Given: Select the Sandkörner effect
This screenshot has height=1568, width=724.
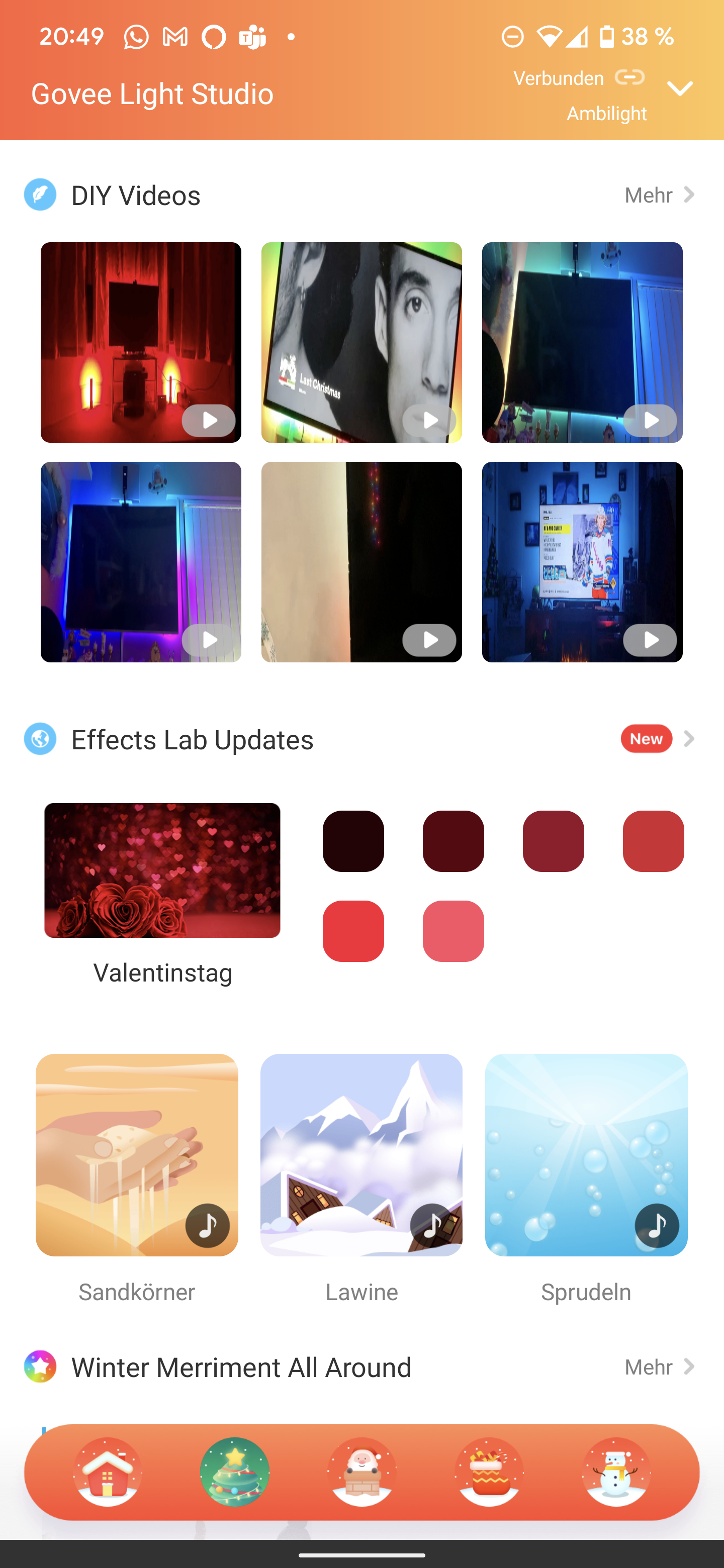Looking at the screenshot, I should pyautogui.click(x=136, y=1155).
